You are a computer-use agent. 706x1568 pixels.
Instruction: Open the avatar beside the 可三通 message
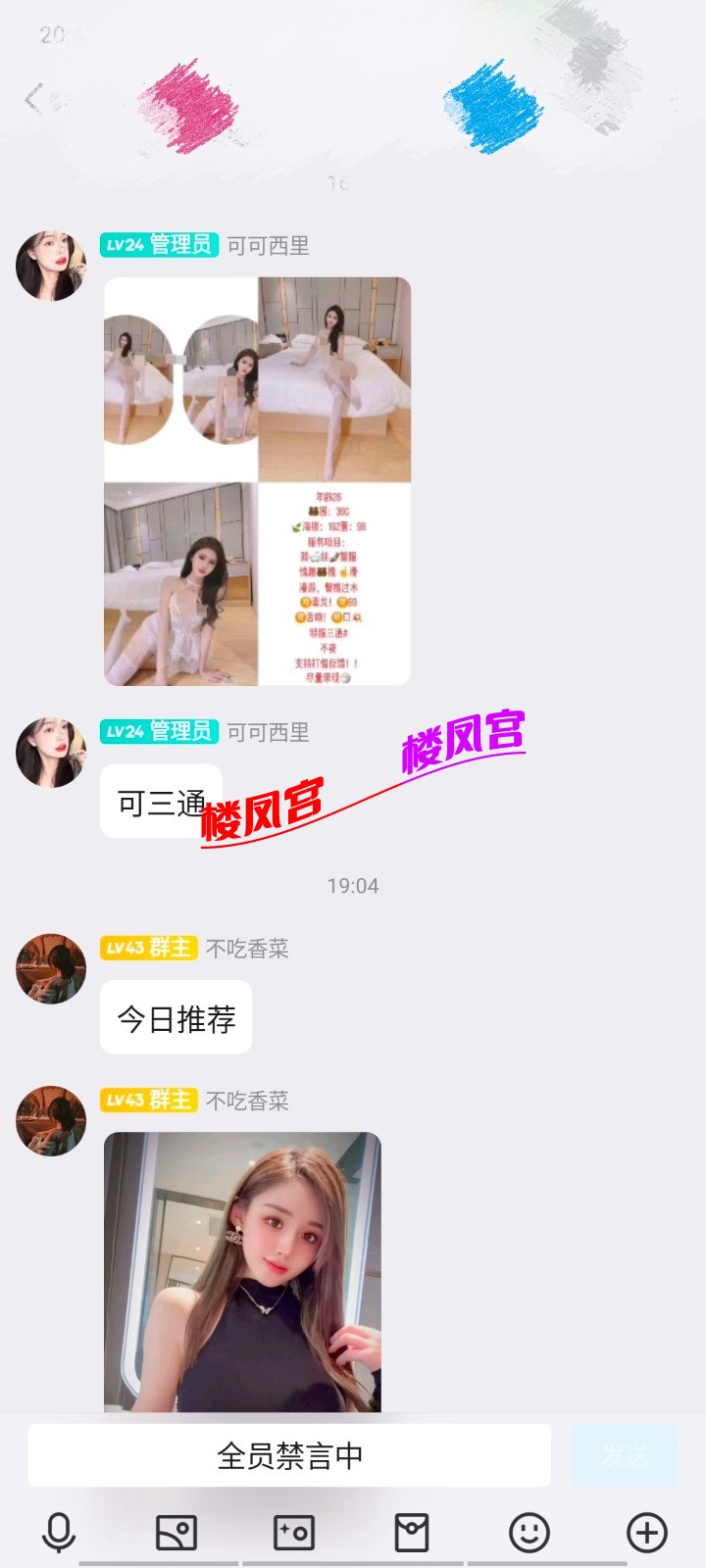click(51, 753)
